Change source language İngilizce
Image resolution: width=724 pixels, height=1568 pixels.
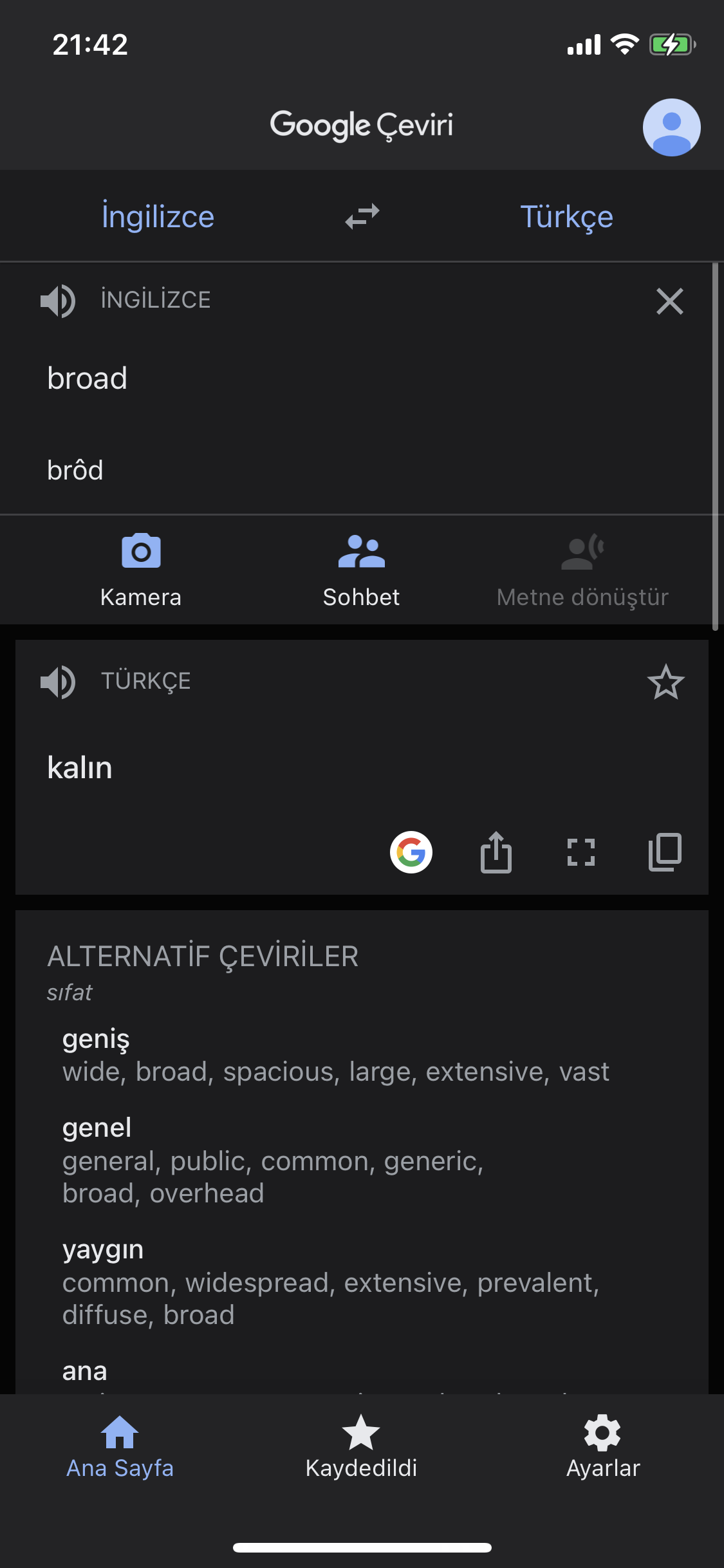[158, 216]
